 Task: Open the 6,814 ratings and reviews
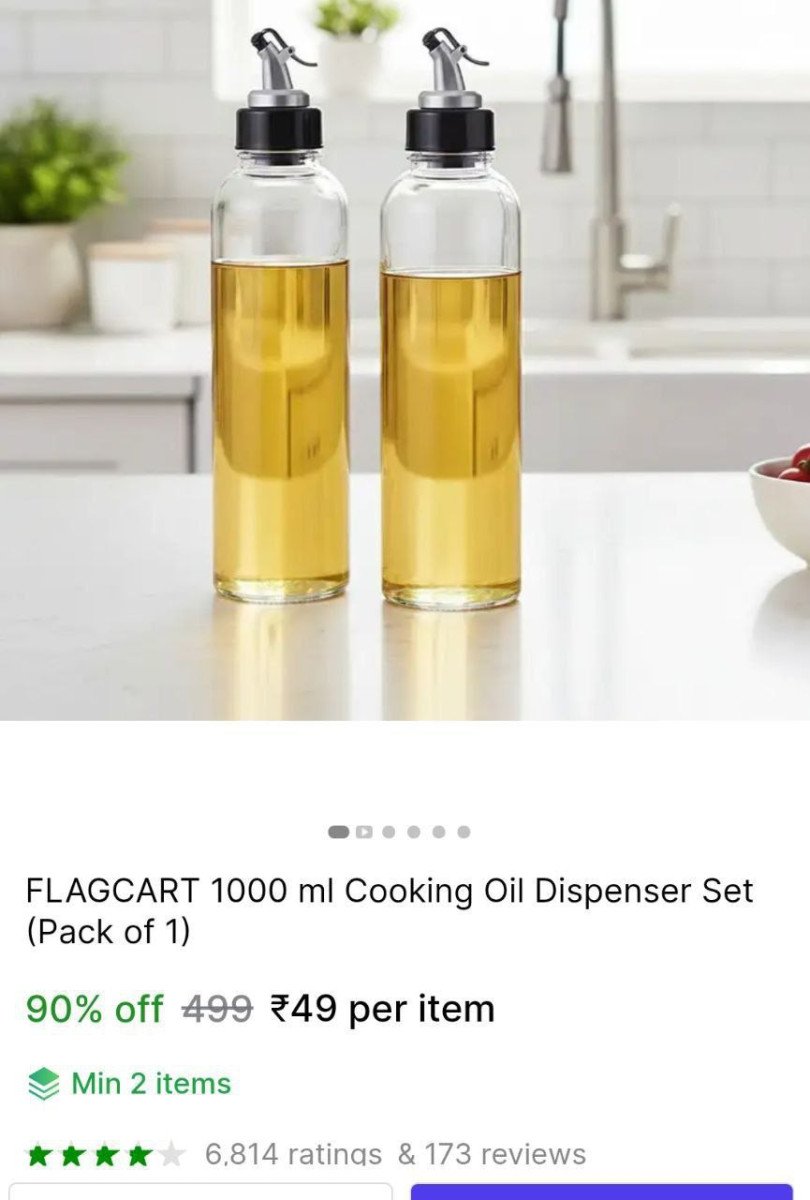pos(395,1155)
